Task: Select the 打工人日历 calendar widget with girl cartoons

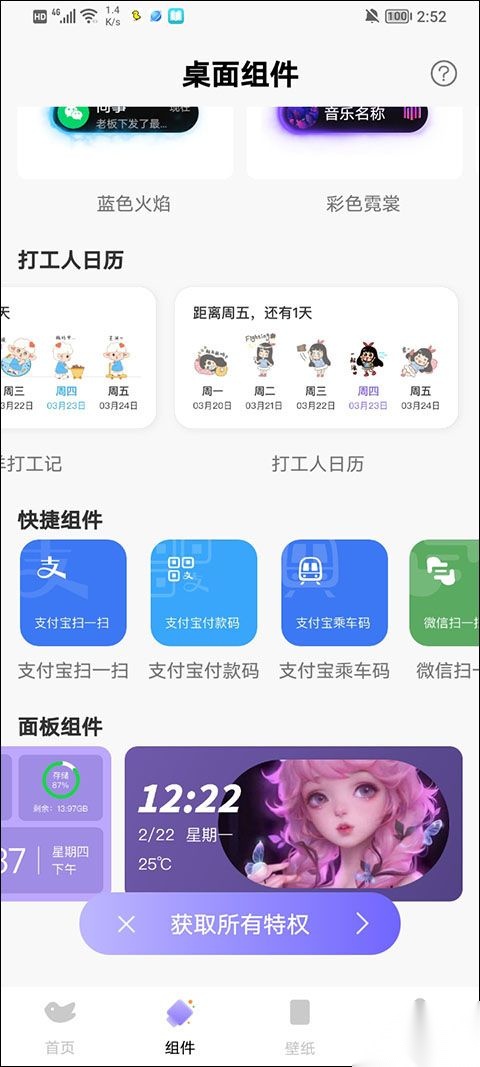Action: 317,357
